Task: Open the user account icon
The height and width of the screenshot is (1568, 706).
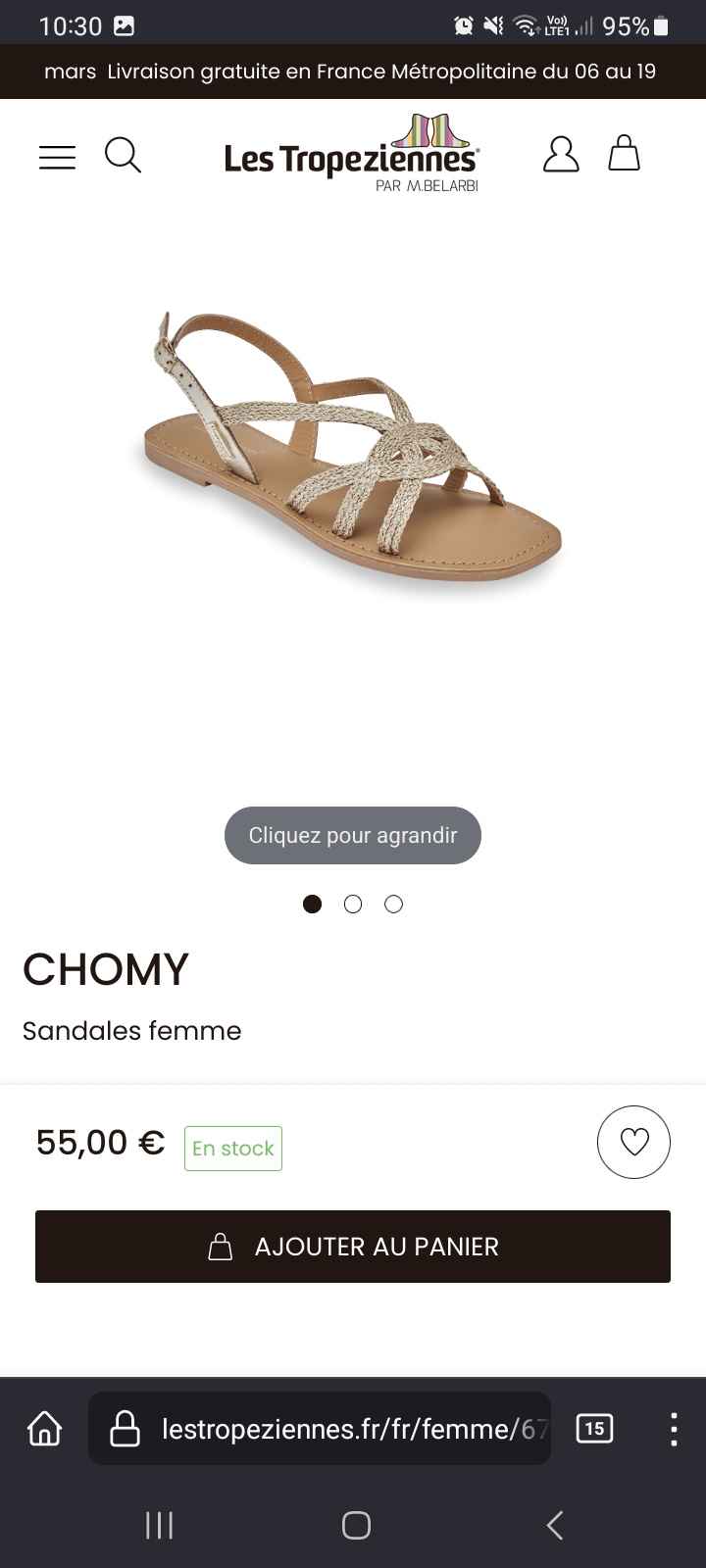Action: click(561, 153)
